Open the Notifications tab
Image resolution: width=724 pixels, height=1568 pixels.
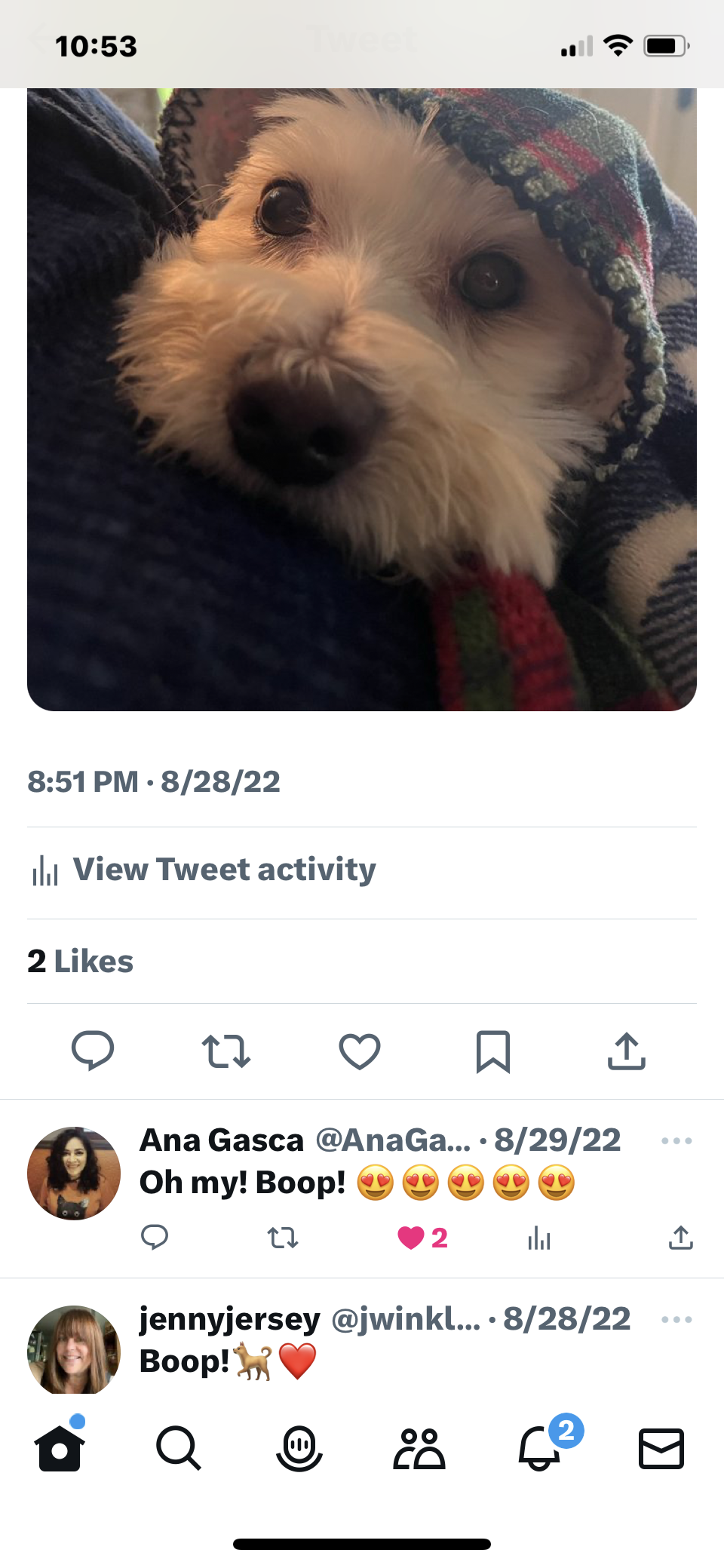[540, 1448]
